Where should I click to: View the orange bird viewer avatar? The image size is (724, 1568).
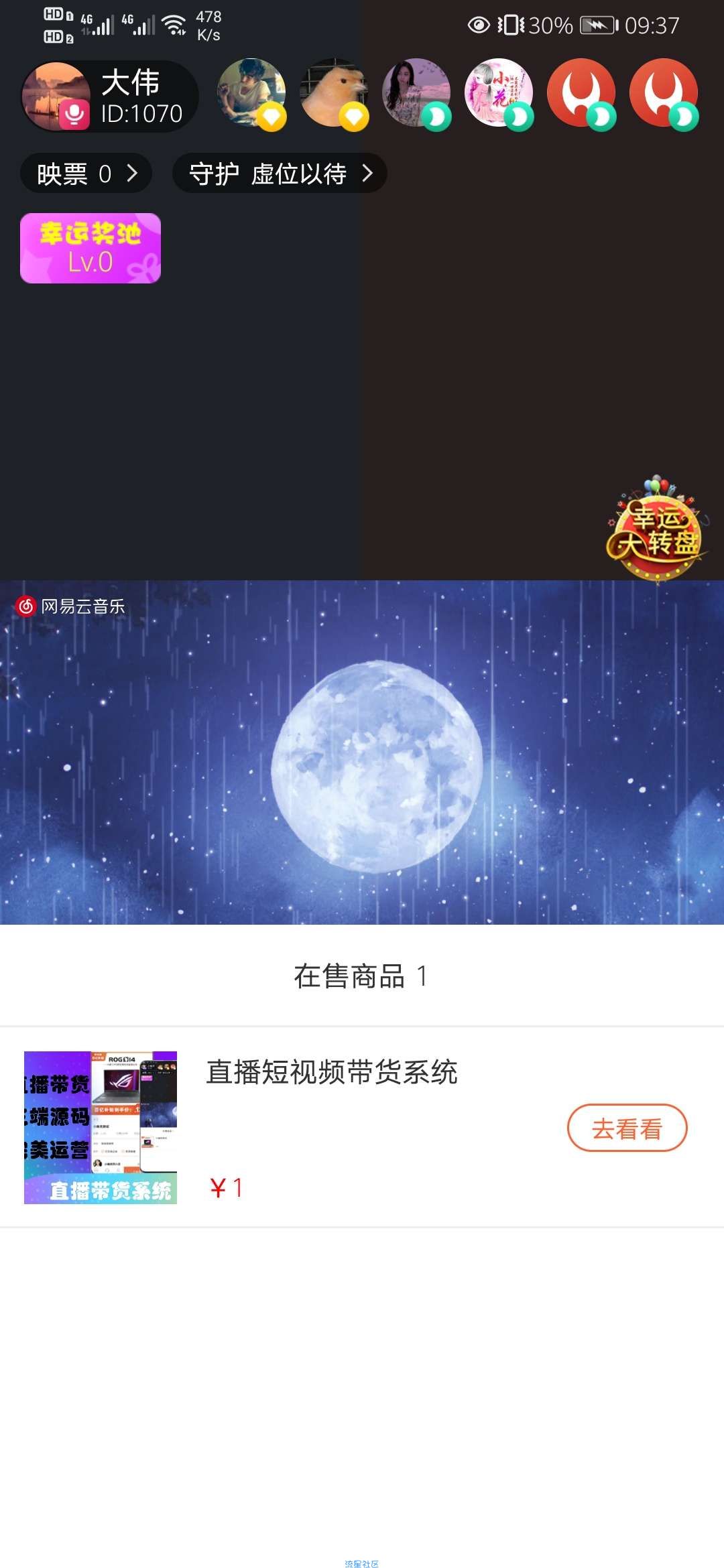tap(333, 93)
